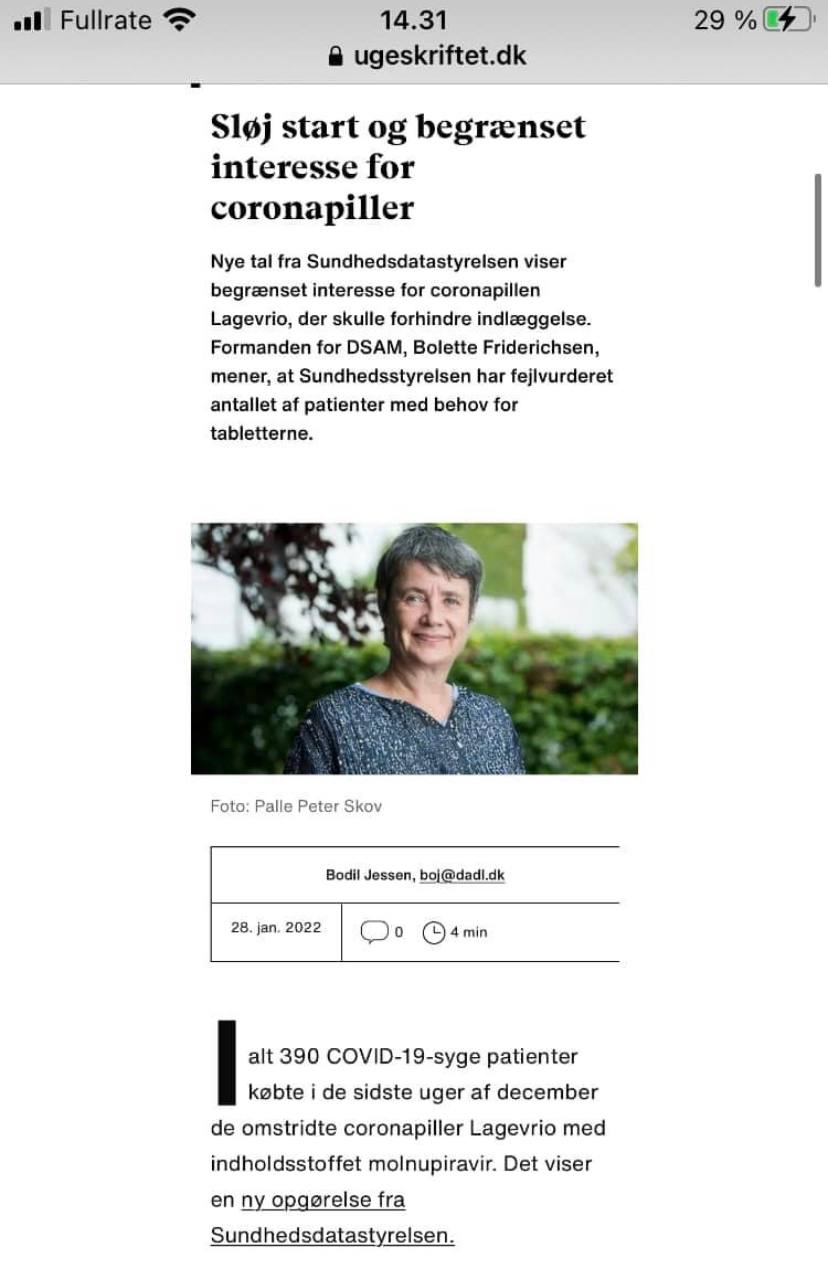Tap the ugeskriftet.dk address bar
Image resolution: width=828 pixels, height=1266 pixels.
pyautogui.click(x=427, y=55)
